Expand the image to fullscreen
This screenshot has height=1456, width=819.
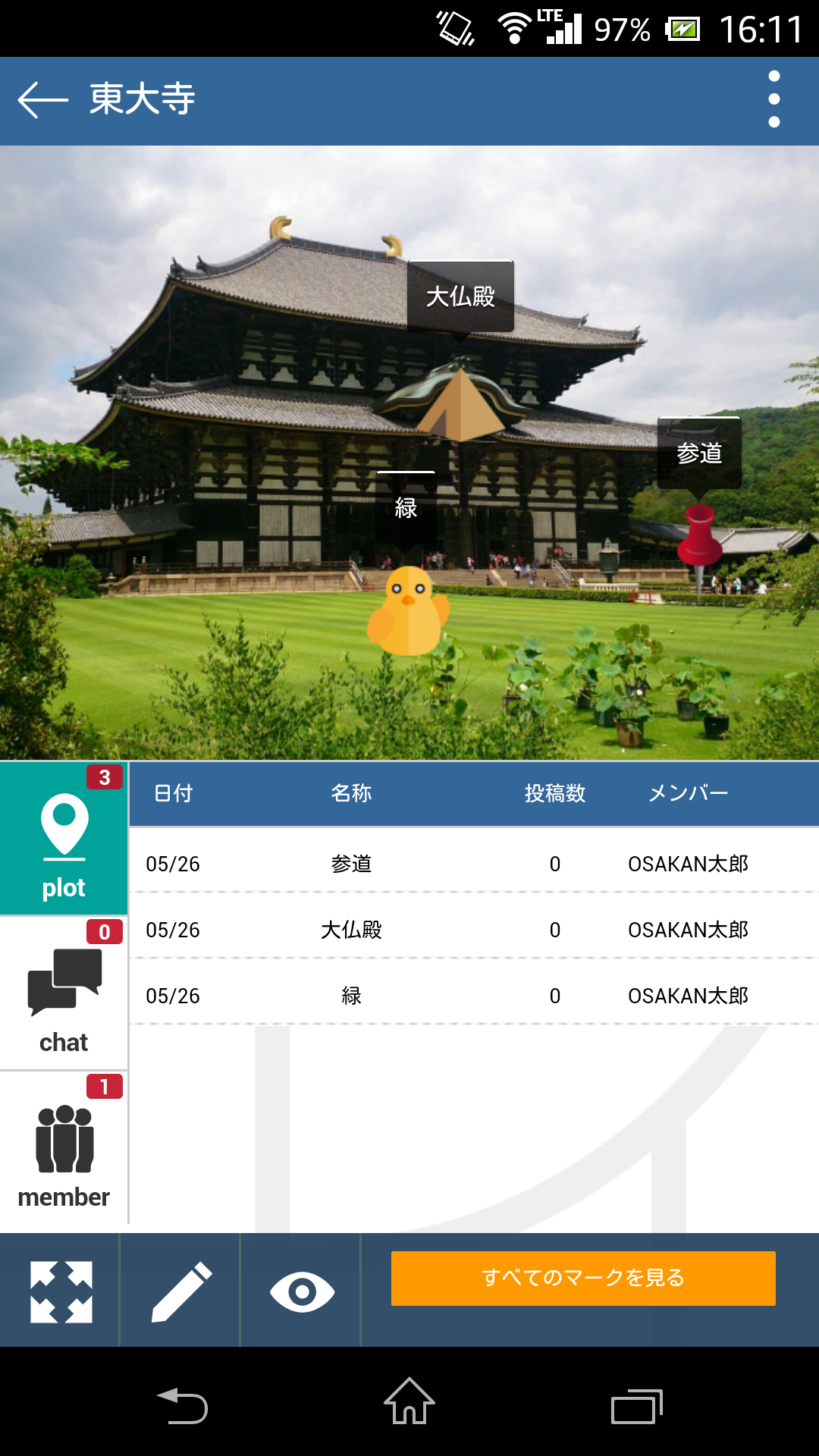click(x=61, y=1291)
